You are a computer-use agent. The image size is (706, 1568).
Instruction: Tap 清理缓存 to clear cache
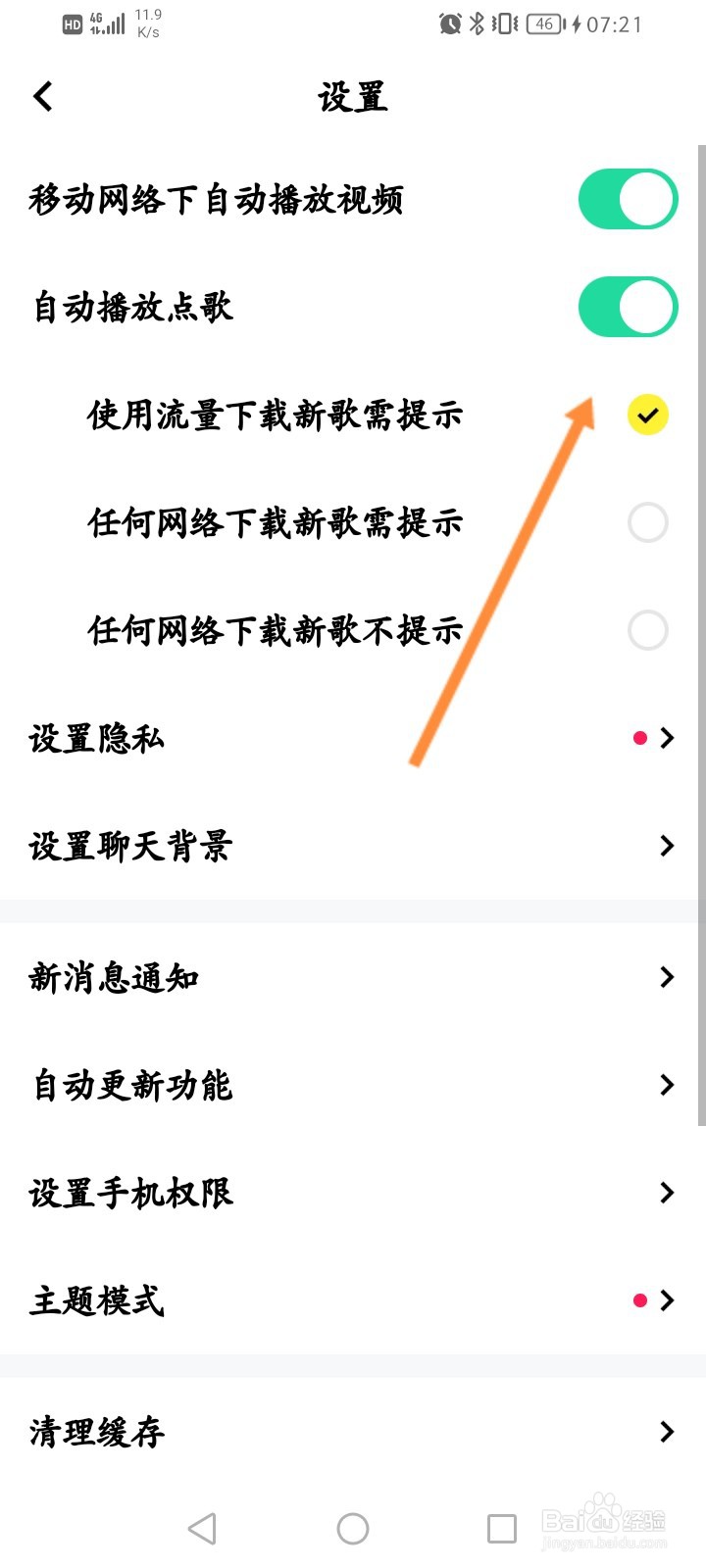pyautogui.click(x=353, y=1432)
